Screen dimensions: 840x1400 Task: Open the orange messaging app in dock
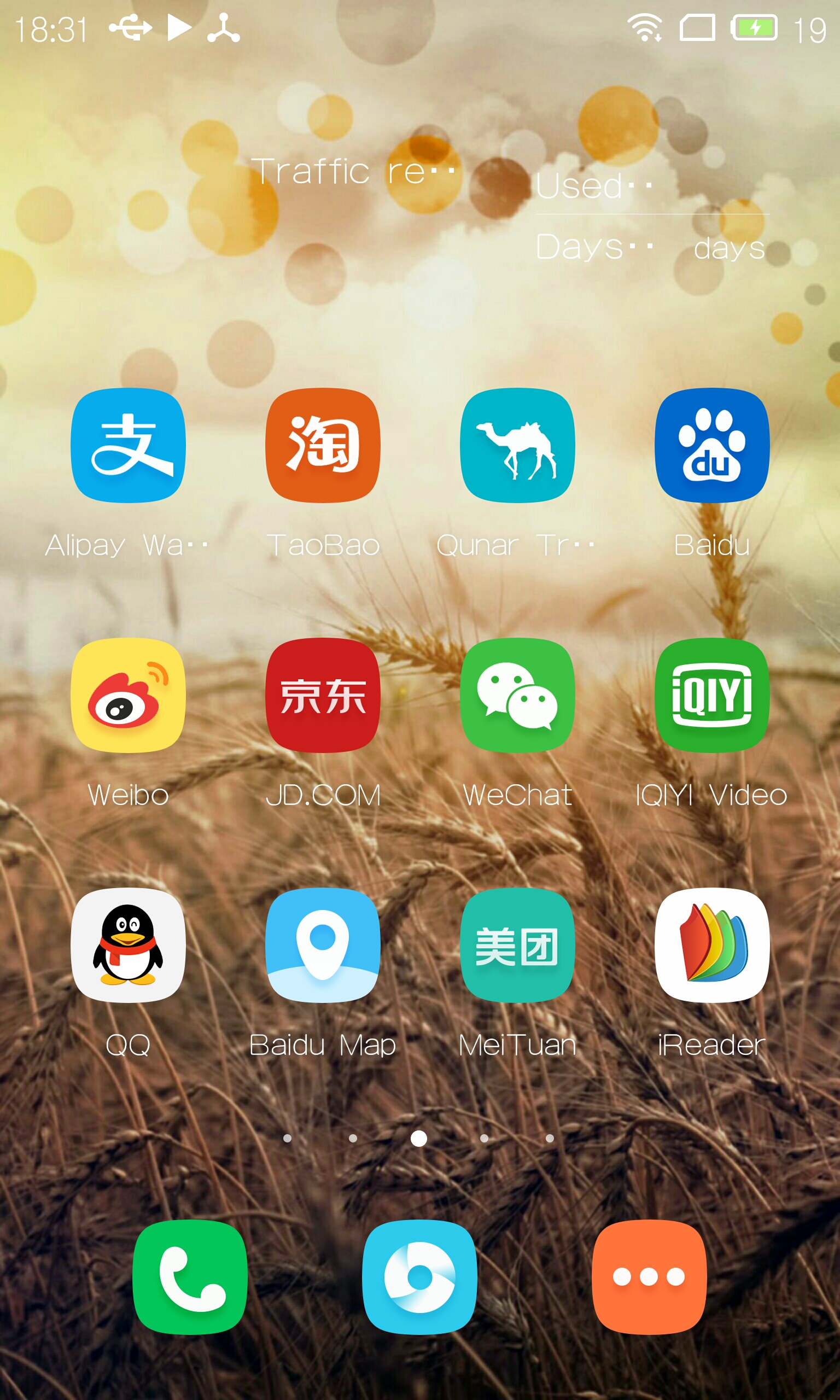[x=649, y=1277]
